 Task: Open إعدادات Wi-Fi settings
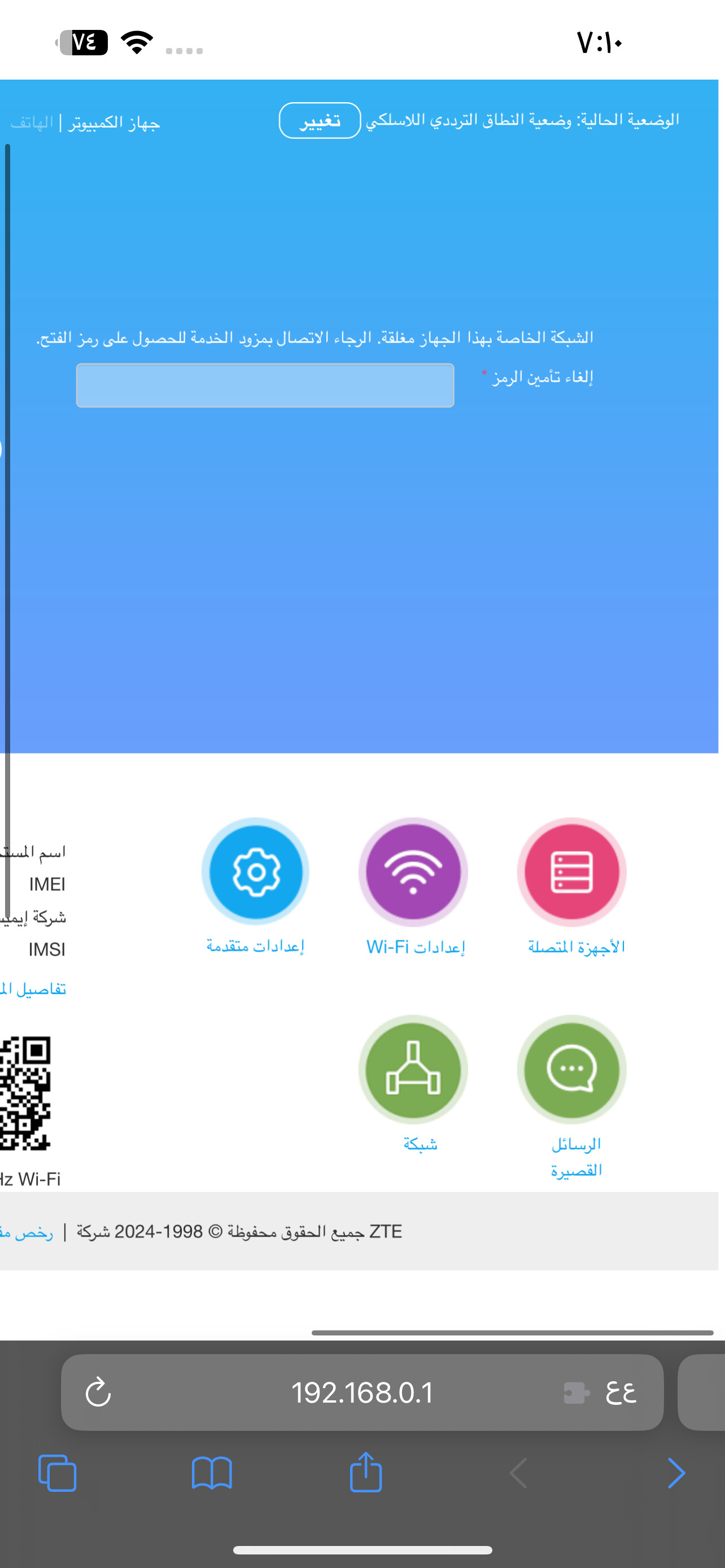tap(413, 872)
